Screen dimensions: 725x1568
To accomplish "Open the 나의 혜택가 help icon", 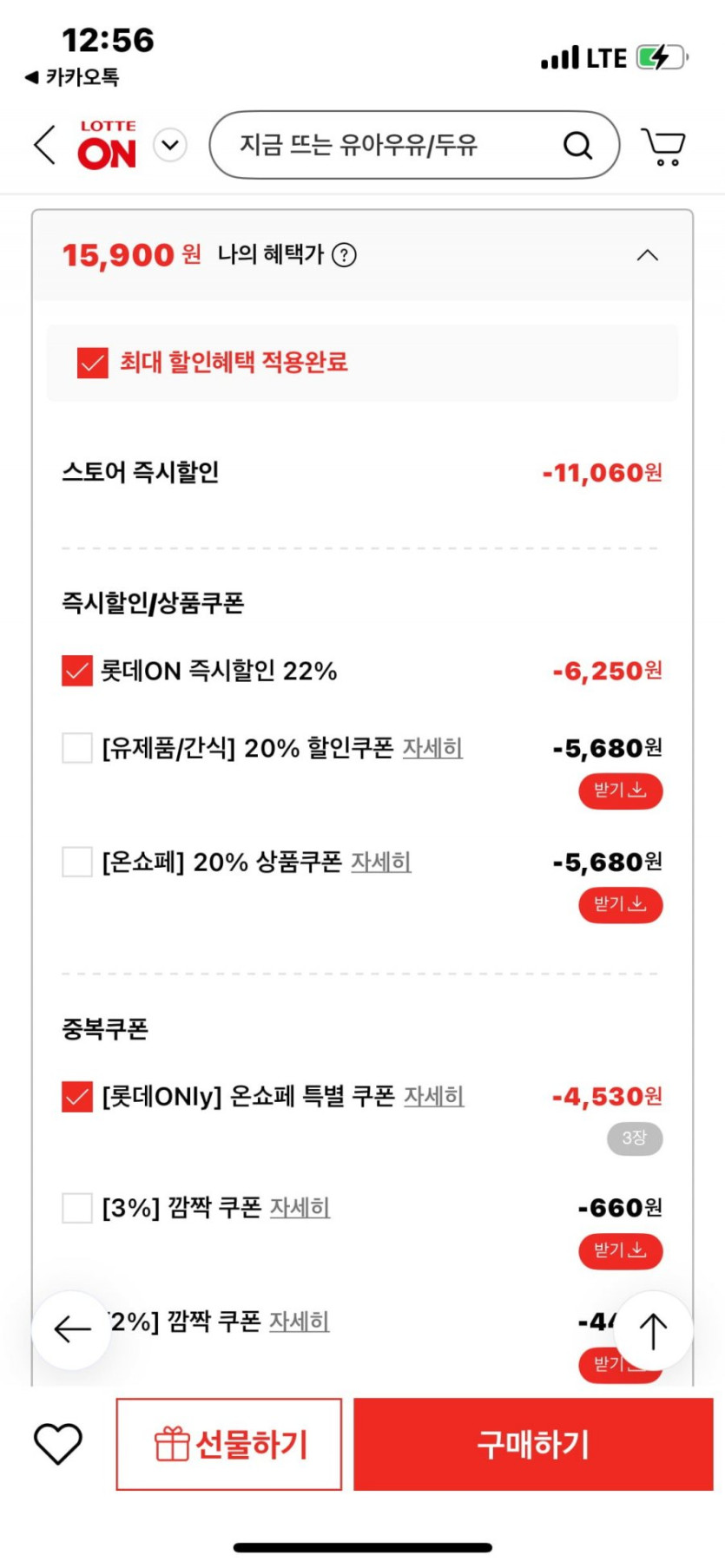I will click(345, 255).
